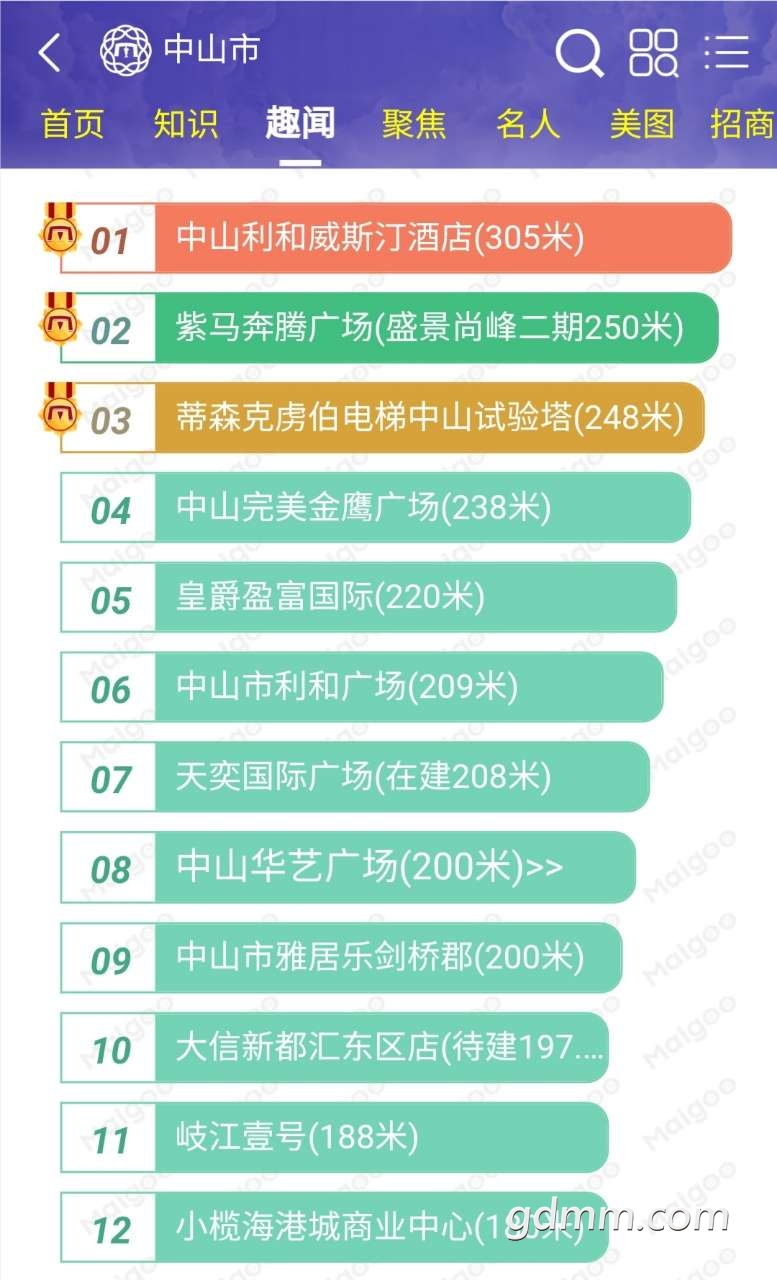Screen dimensions: 777x1280
Task: Open 中山华艺广场 entry with arrows
Action: [370, 867]
